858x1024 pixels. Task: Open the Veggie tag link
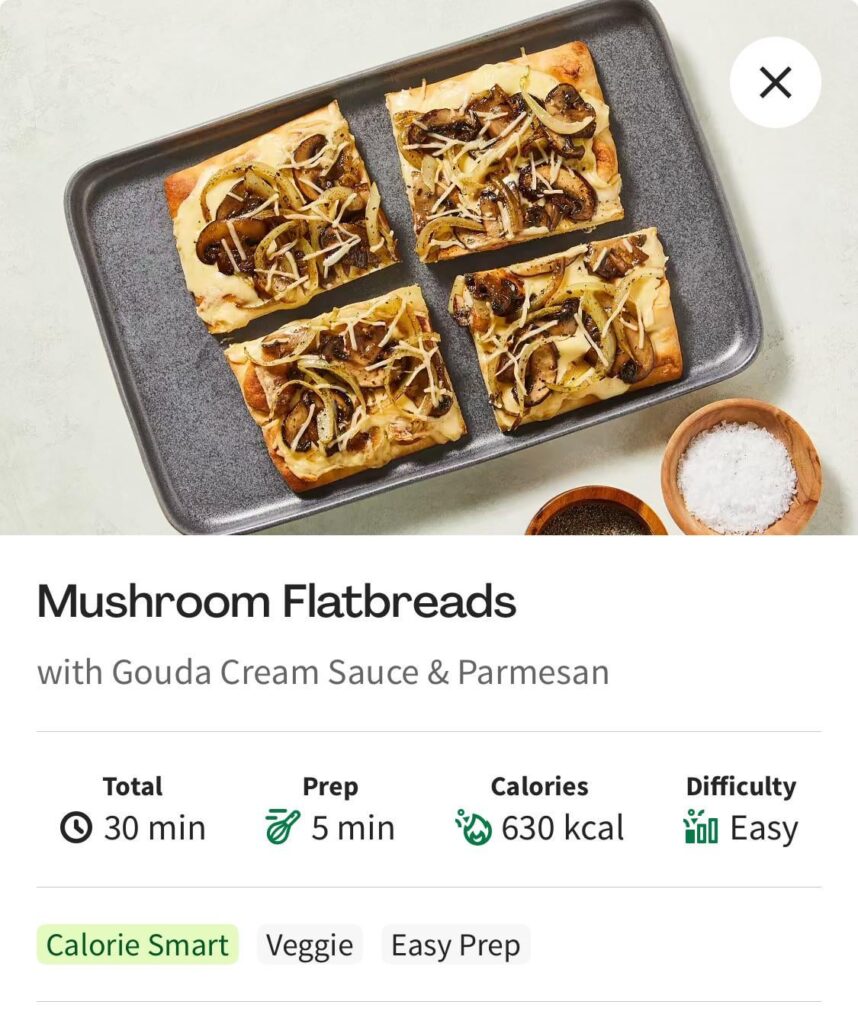click(x=310, y=943)
